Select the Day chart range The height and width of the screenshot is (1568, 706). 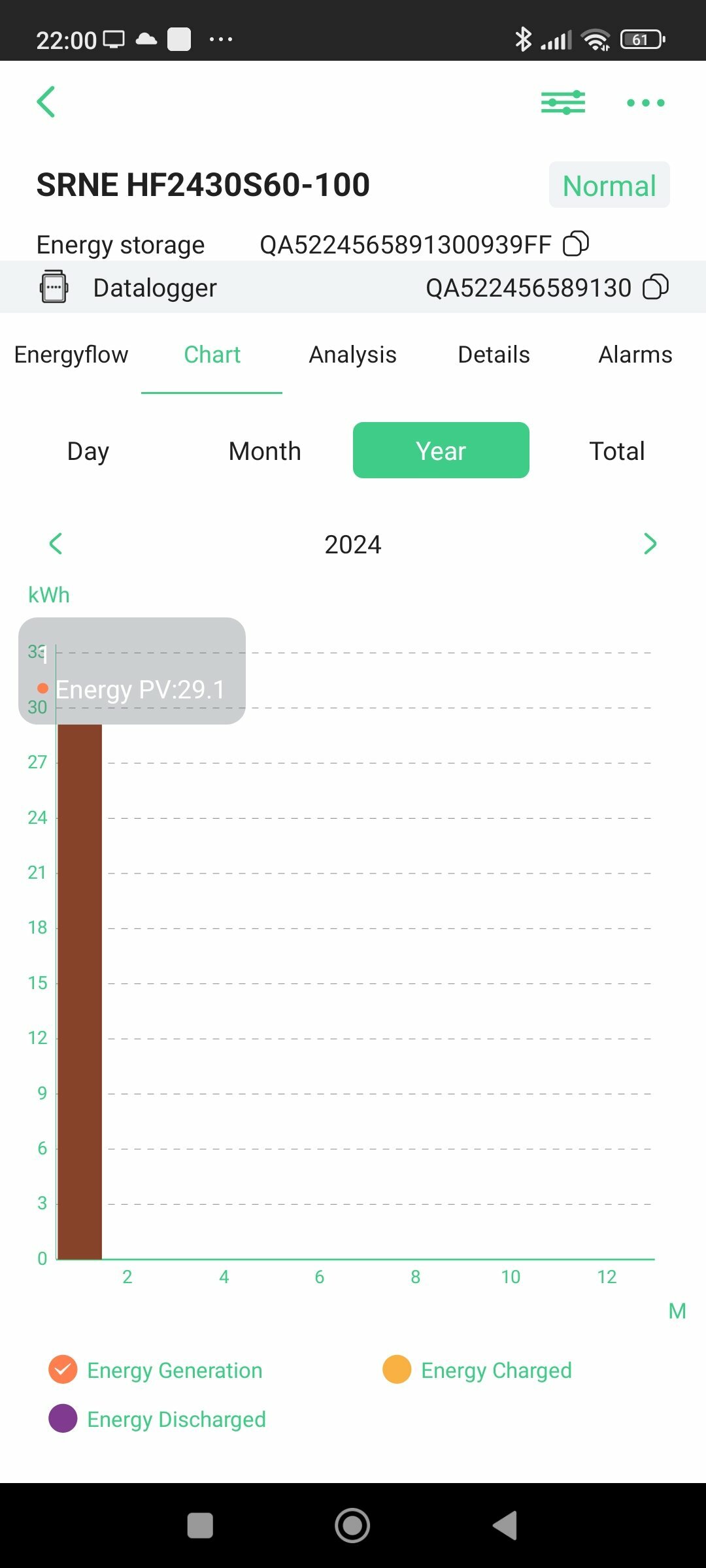coord(88,451)
